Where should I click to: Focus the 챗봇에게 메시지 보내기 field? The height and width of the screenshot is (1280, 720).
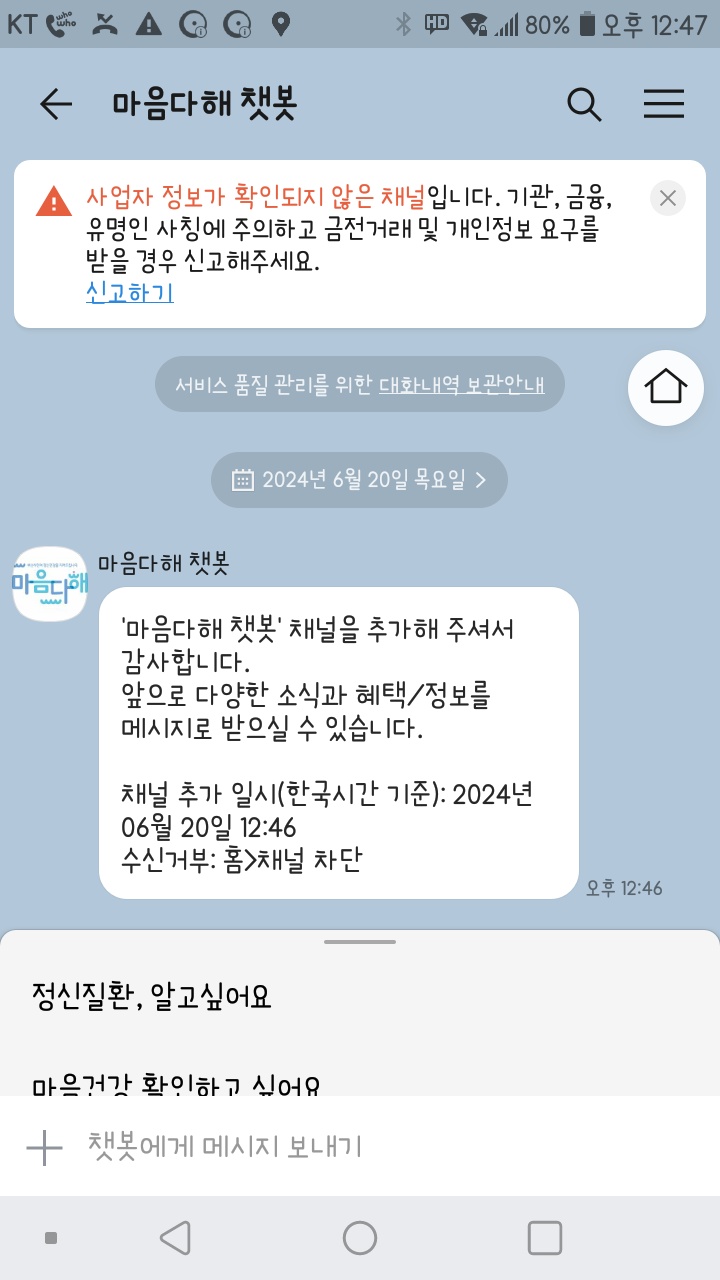tap(380, 1146)
